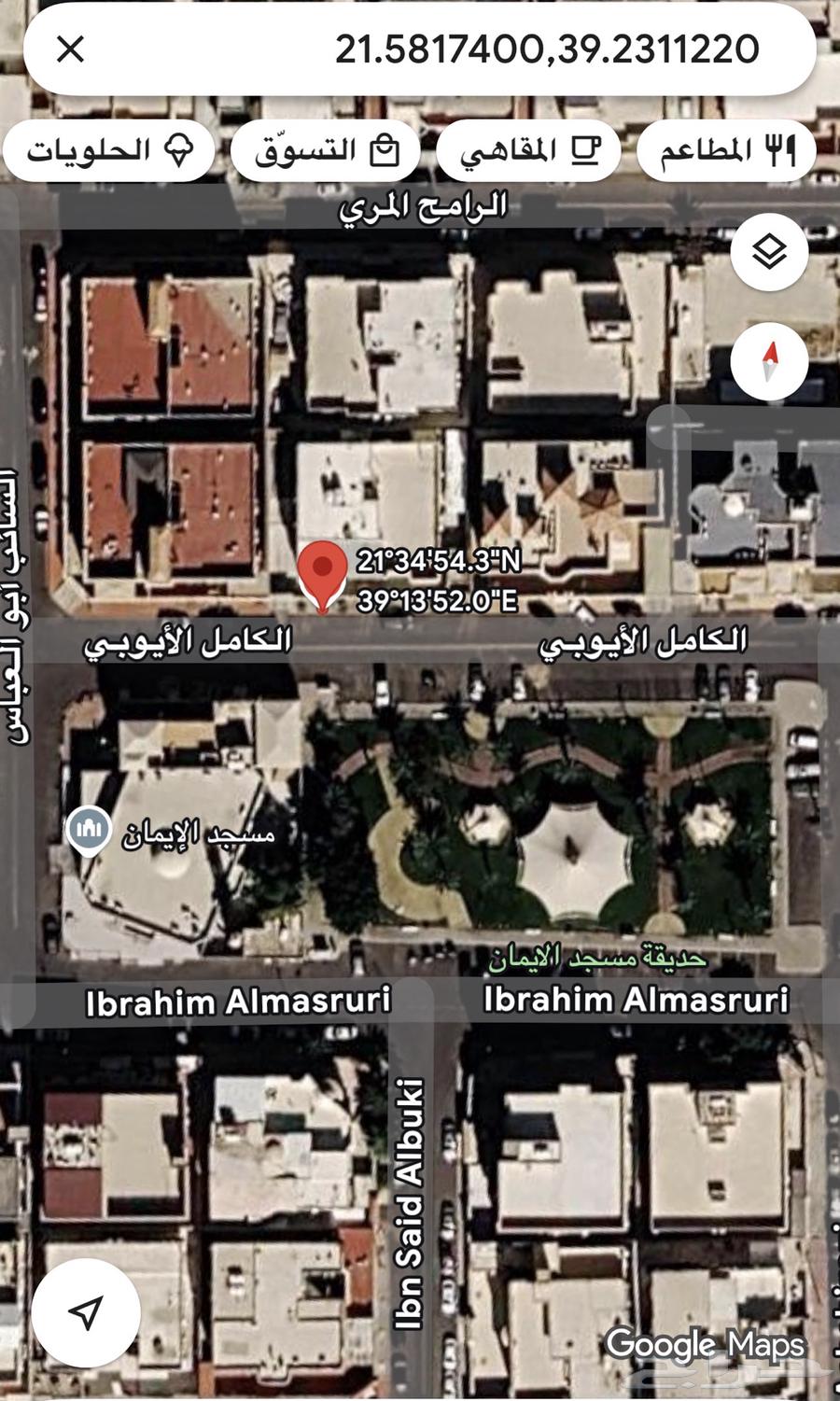Tap the compass to reset orientation

click(x=769, y=363)
